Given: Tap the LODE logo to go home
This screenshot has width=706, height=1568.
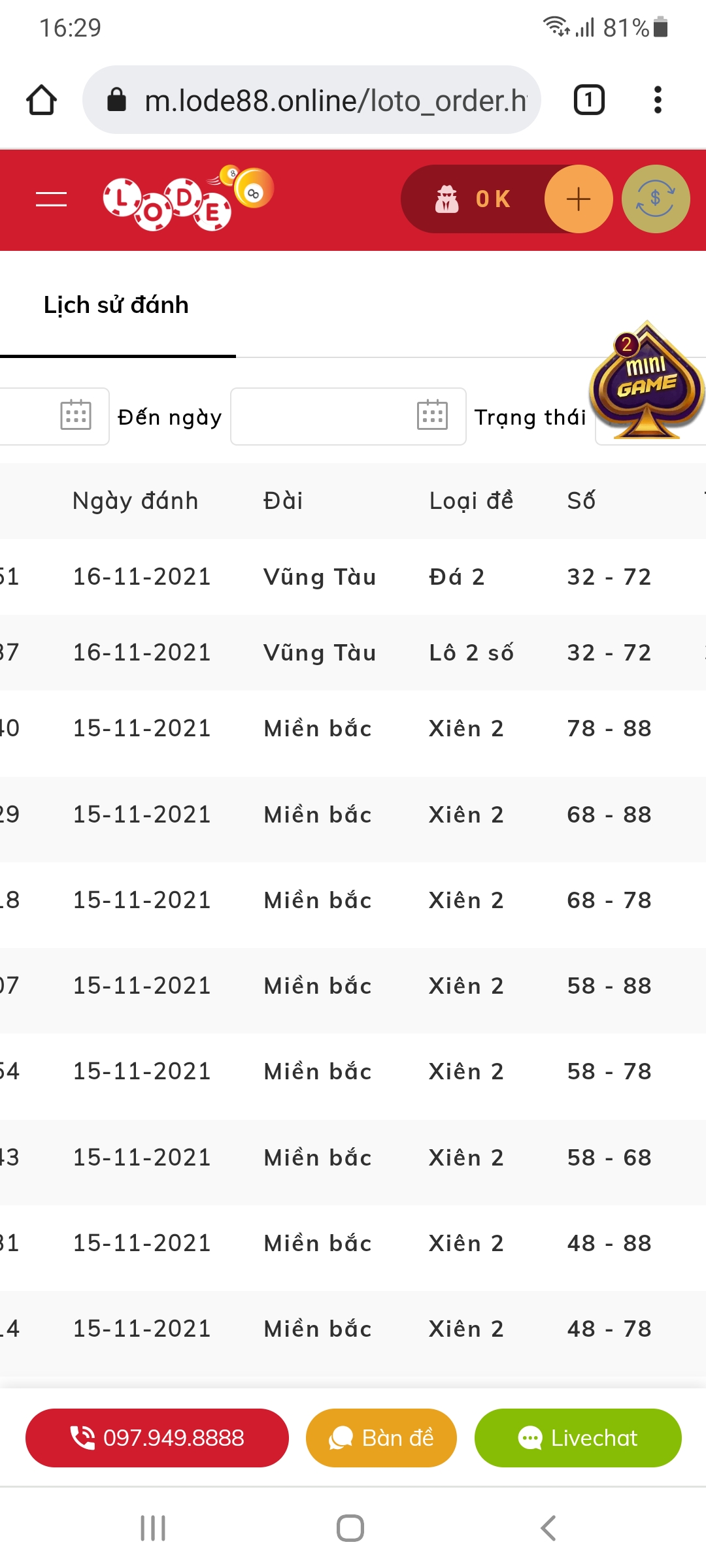Looking at the screenshot, I should pyautogui.click(x=188, y=198).
